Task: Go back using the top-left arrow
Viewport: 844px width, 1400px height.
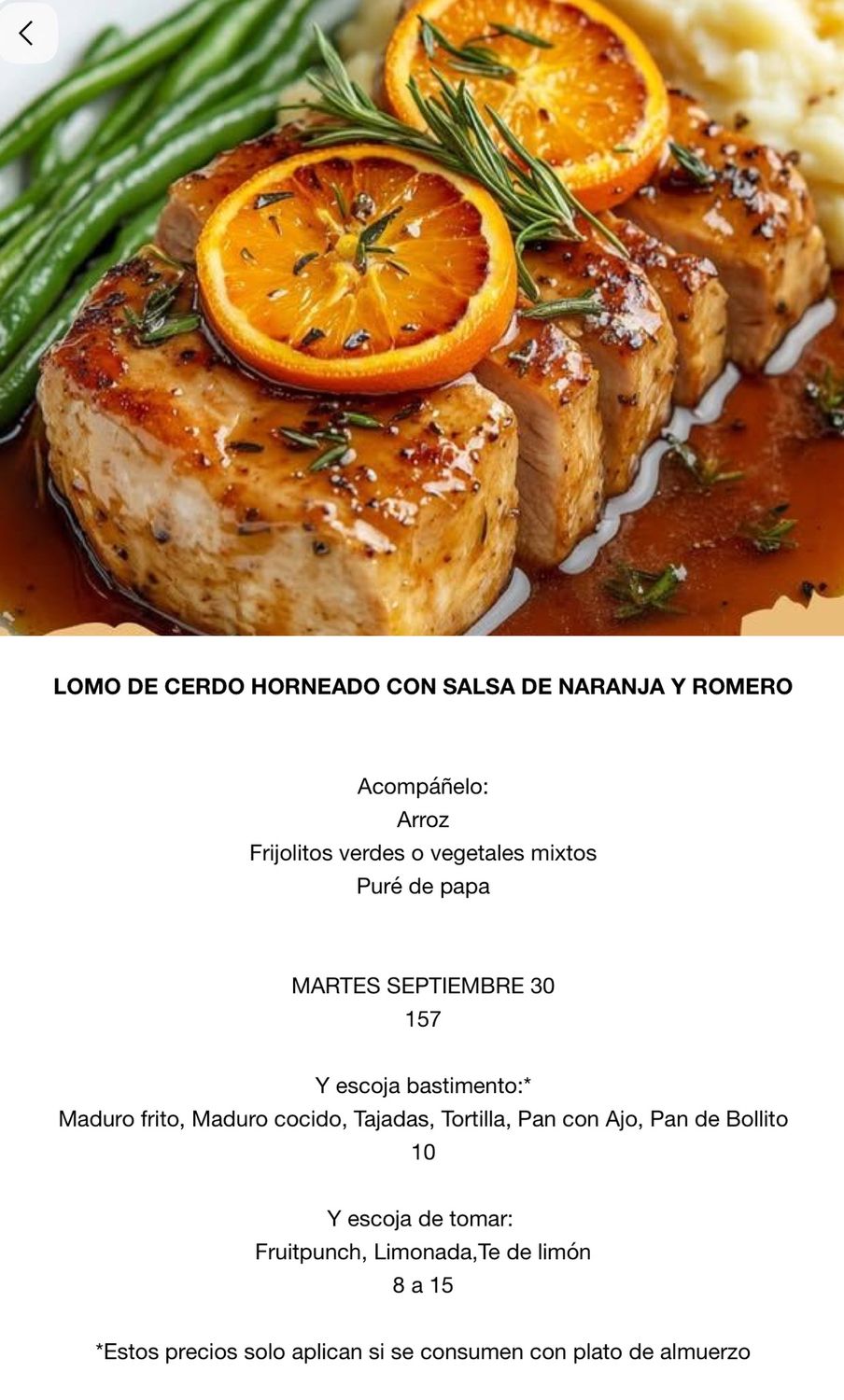Action: (26, 33)
